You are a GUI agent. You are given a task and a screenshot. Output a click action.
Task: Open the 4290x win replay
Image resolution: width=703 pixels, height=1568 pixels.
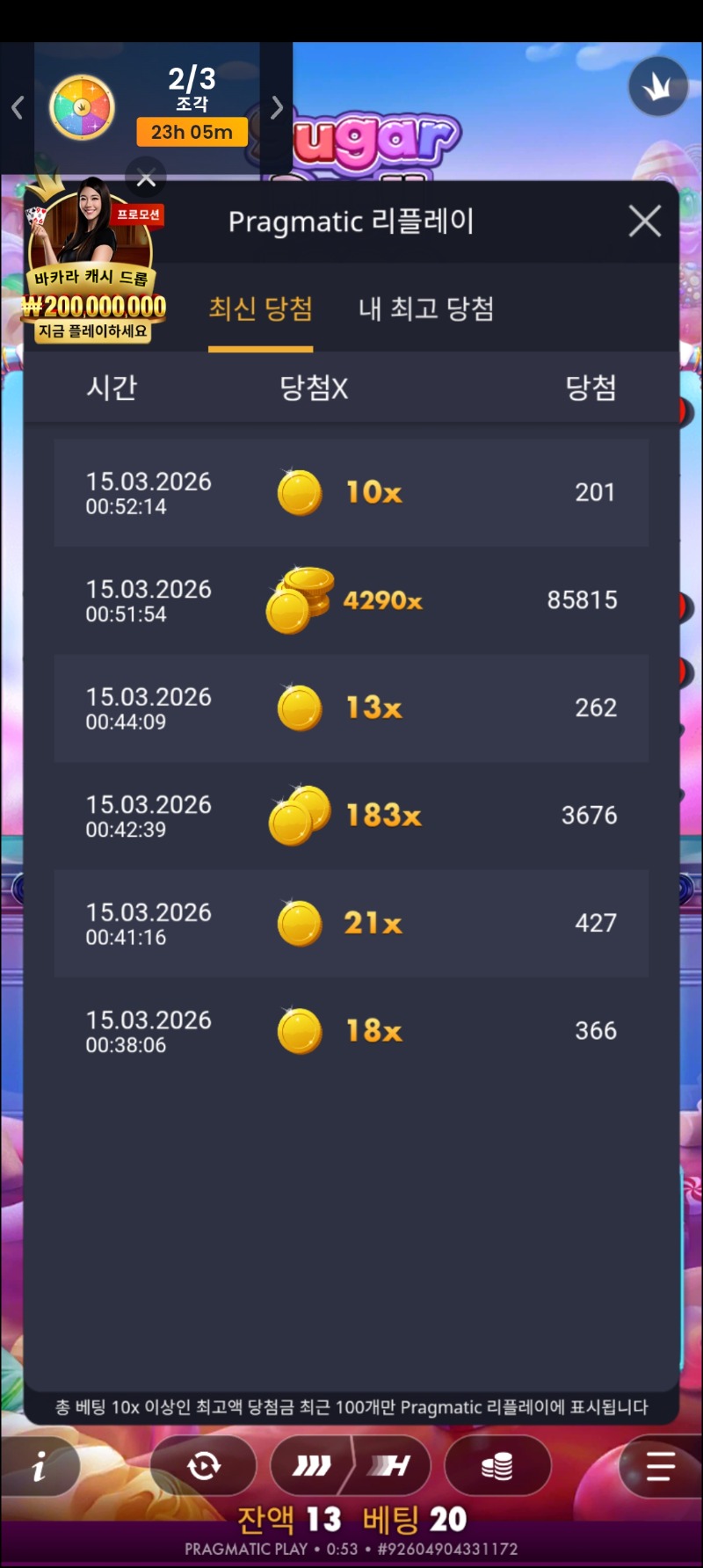pos(351,600)
